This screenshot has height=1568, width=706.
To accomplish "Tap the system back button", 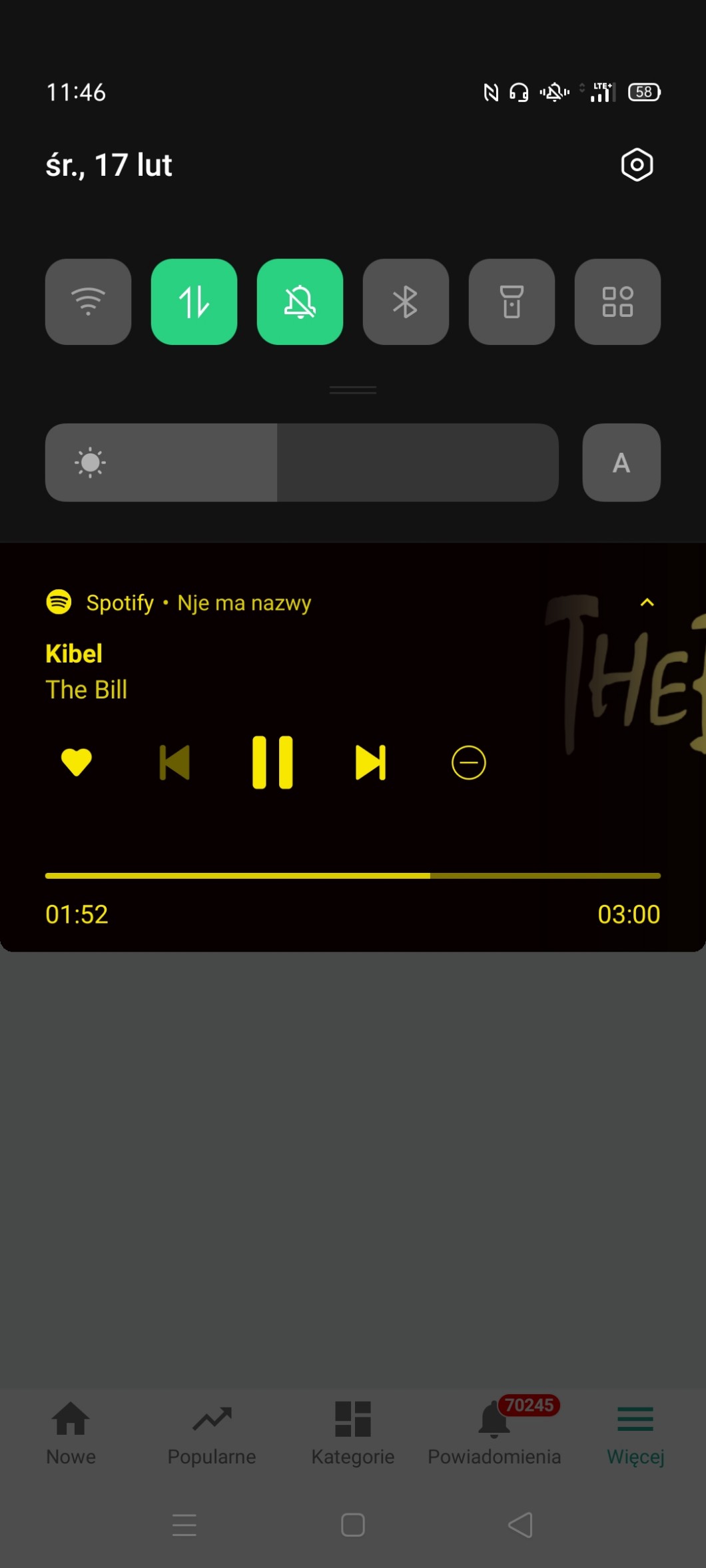I will (x=520, y=1525).
